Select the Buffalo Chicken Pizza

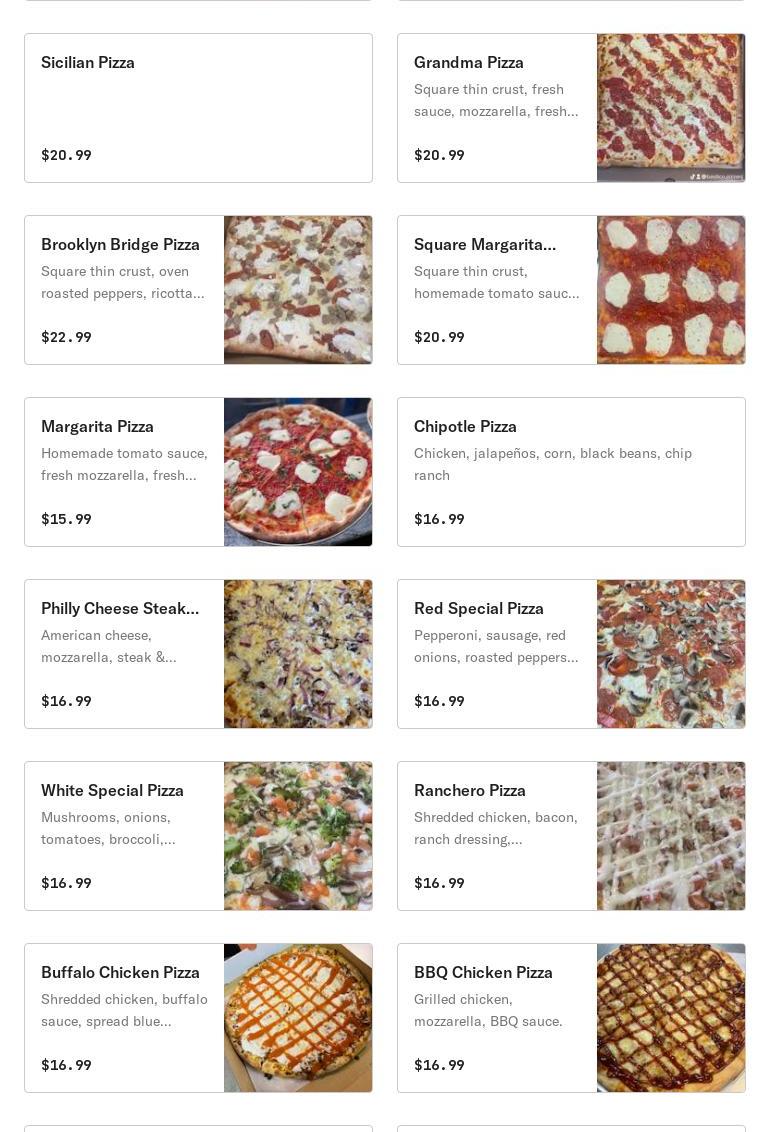pos(198,1018)
